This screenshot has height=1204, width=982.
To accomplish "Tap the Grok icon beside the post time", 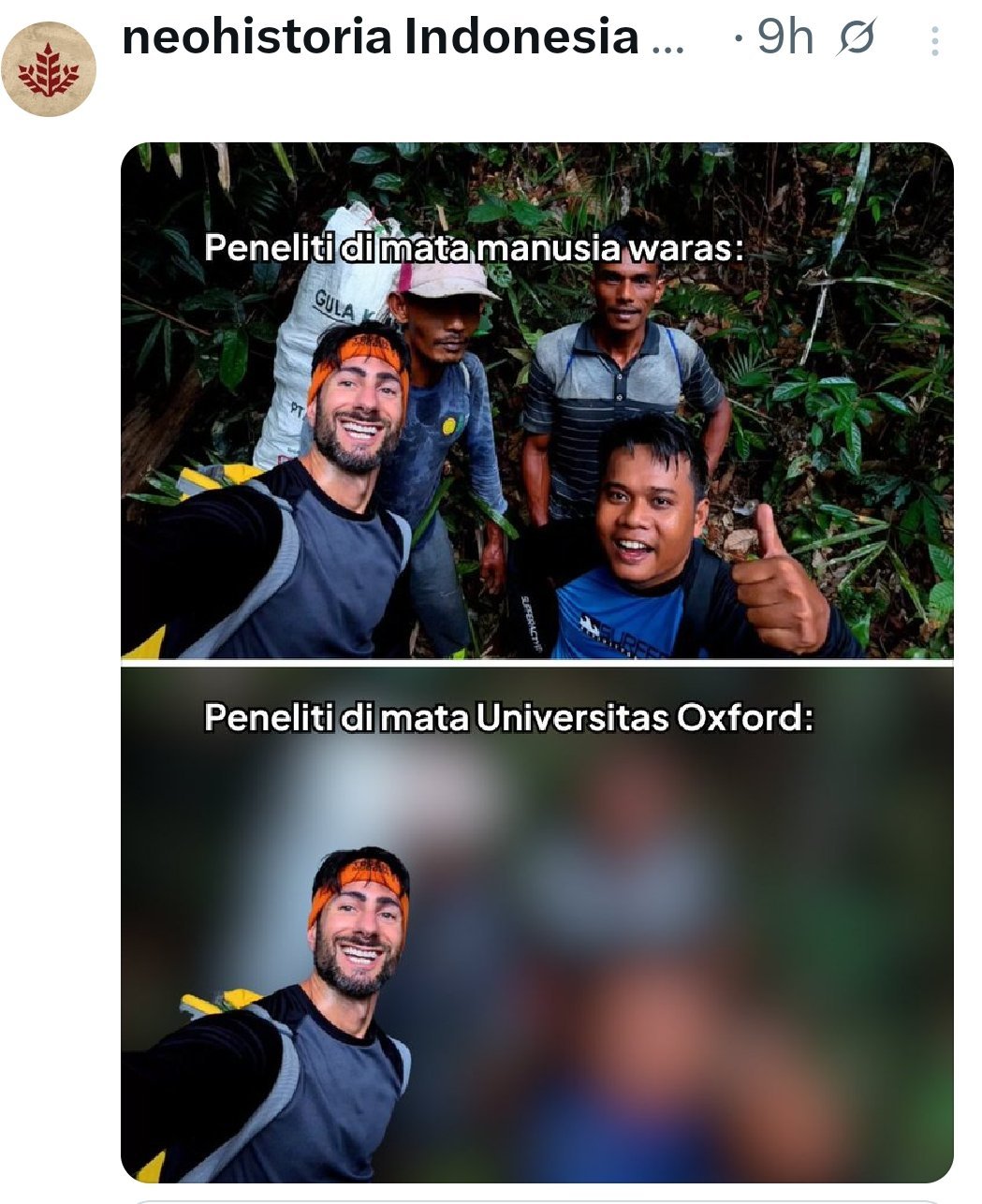I will 856,39.
